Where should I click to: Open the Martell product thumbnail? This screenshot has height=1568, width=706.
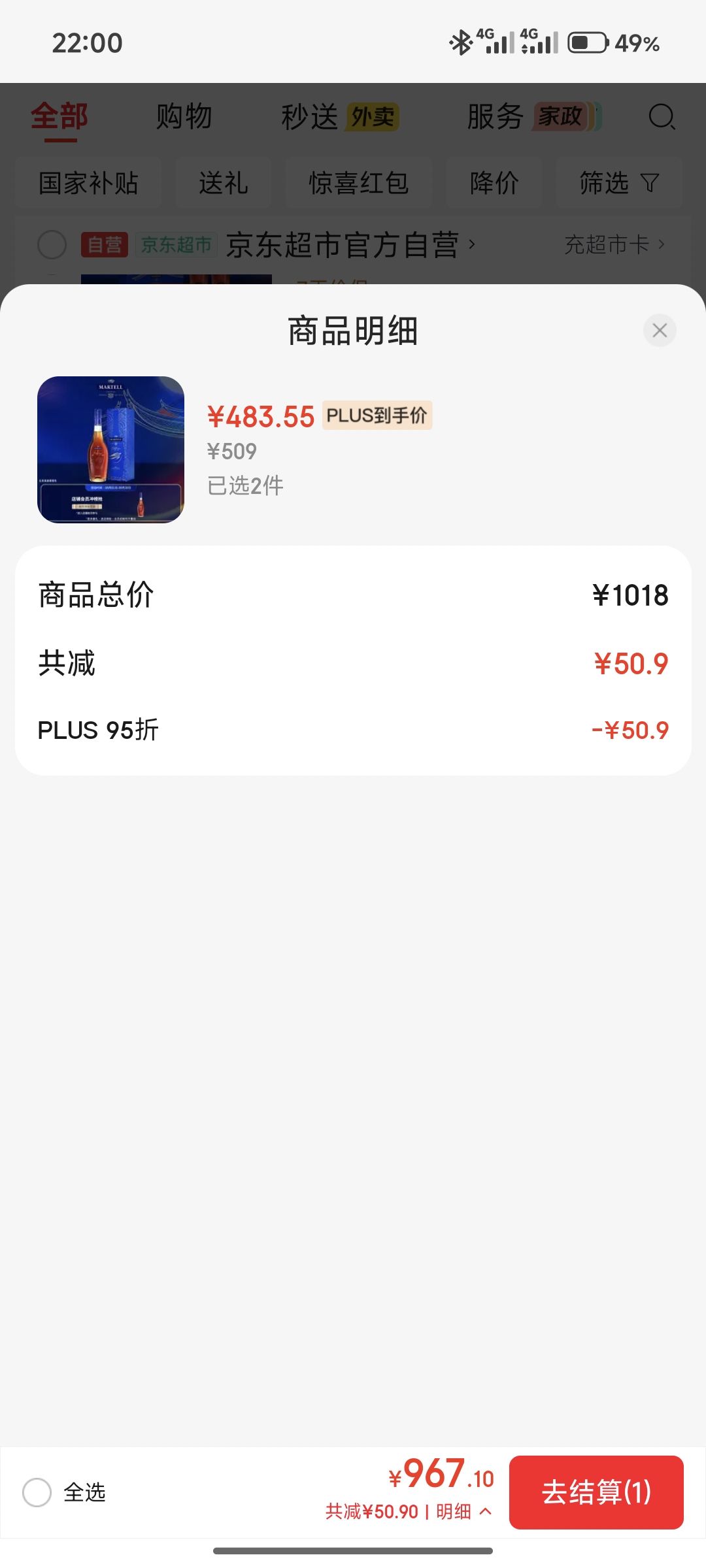tap(110, 449)
